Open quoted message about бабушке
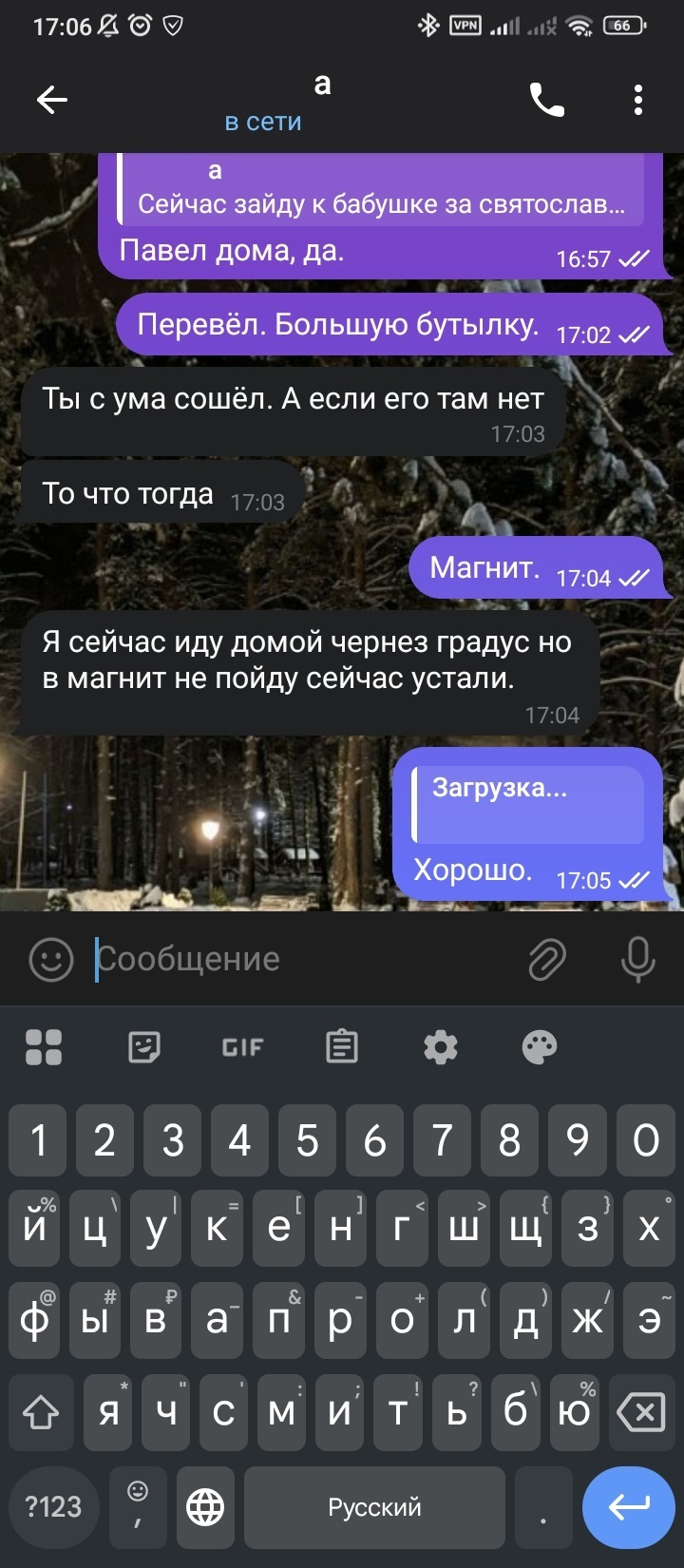This screenshot has height=1568, width=684. [380, 189]
